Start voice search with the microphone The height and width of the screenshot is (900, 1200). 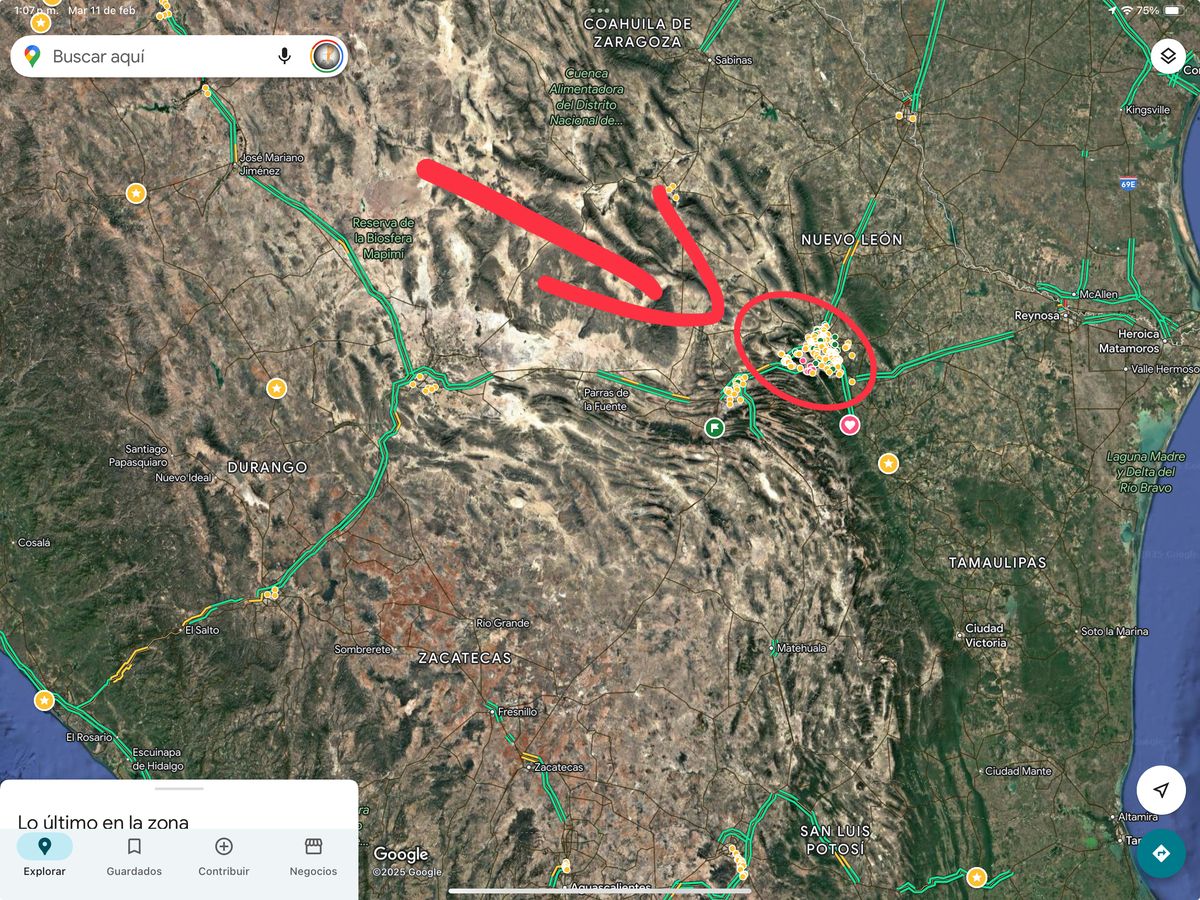(x=285, y=56)
